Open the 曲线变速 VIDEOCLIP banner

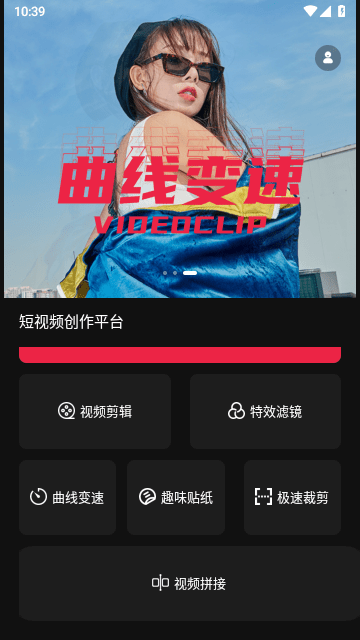180,149
